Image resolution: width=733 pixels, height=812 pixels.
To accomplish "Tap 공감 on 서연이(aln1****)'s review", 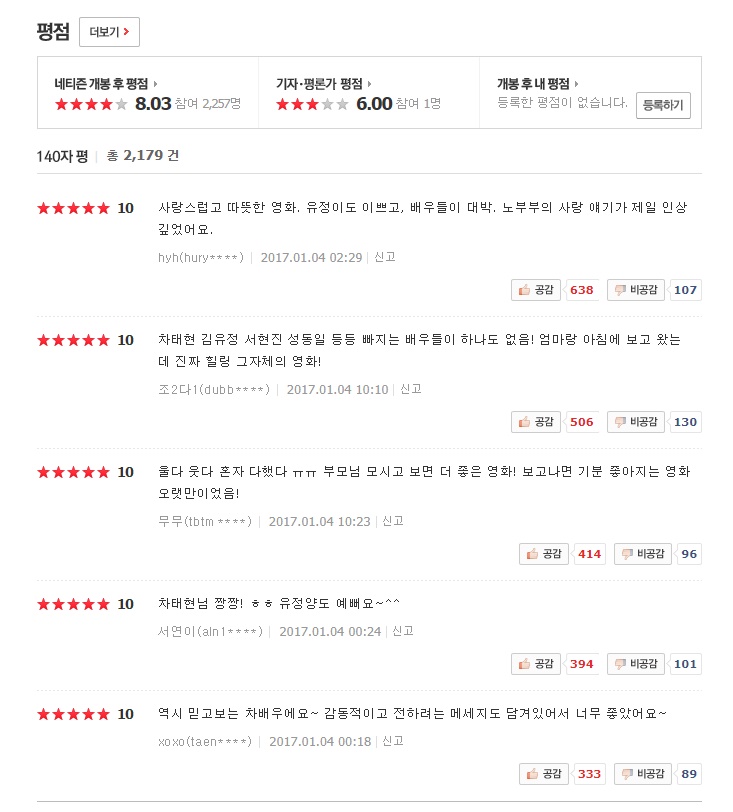I will (536, 664).
